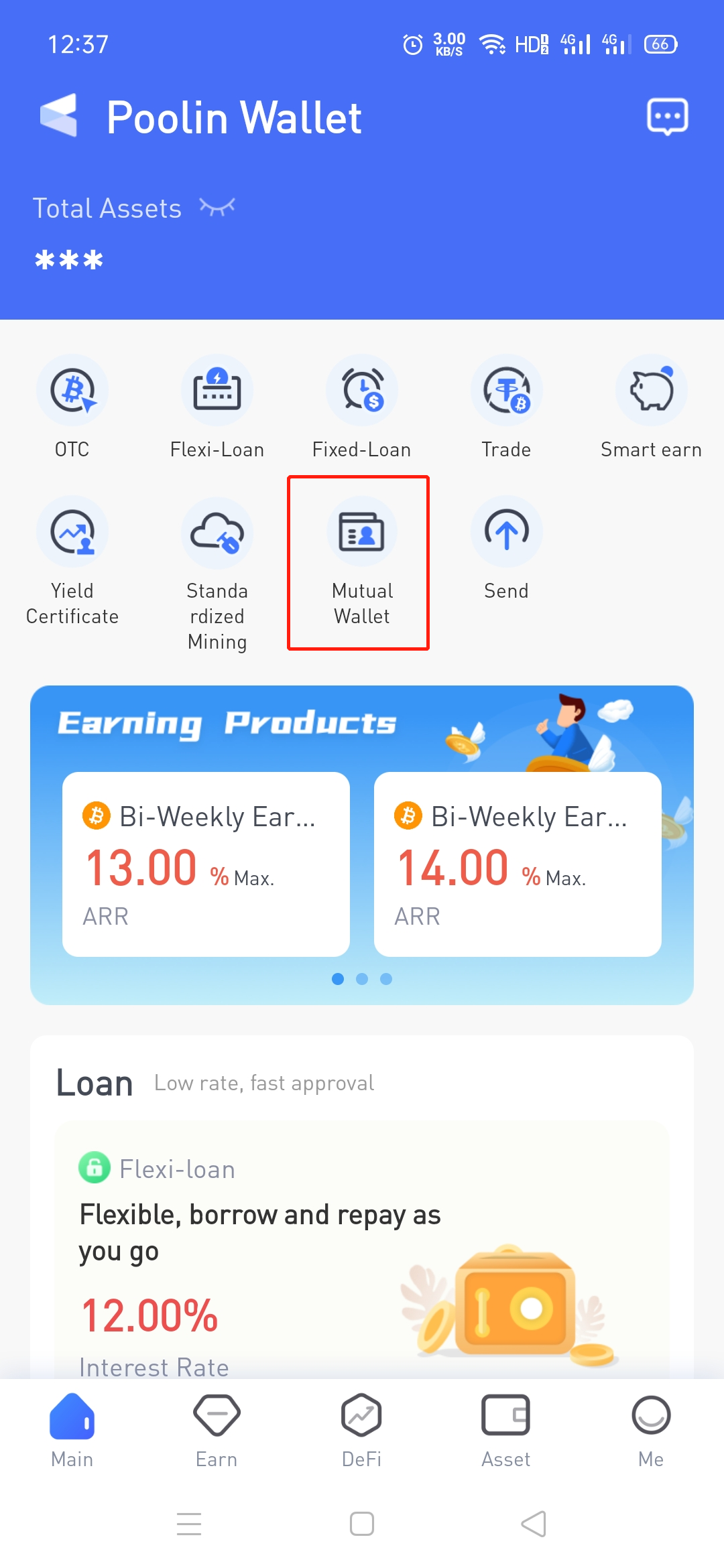Viewport: 724px width, 1568px height.
Task: Open the 13.00% Bi-Weekly Earn card
Action: point(206,864)
